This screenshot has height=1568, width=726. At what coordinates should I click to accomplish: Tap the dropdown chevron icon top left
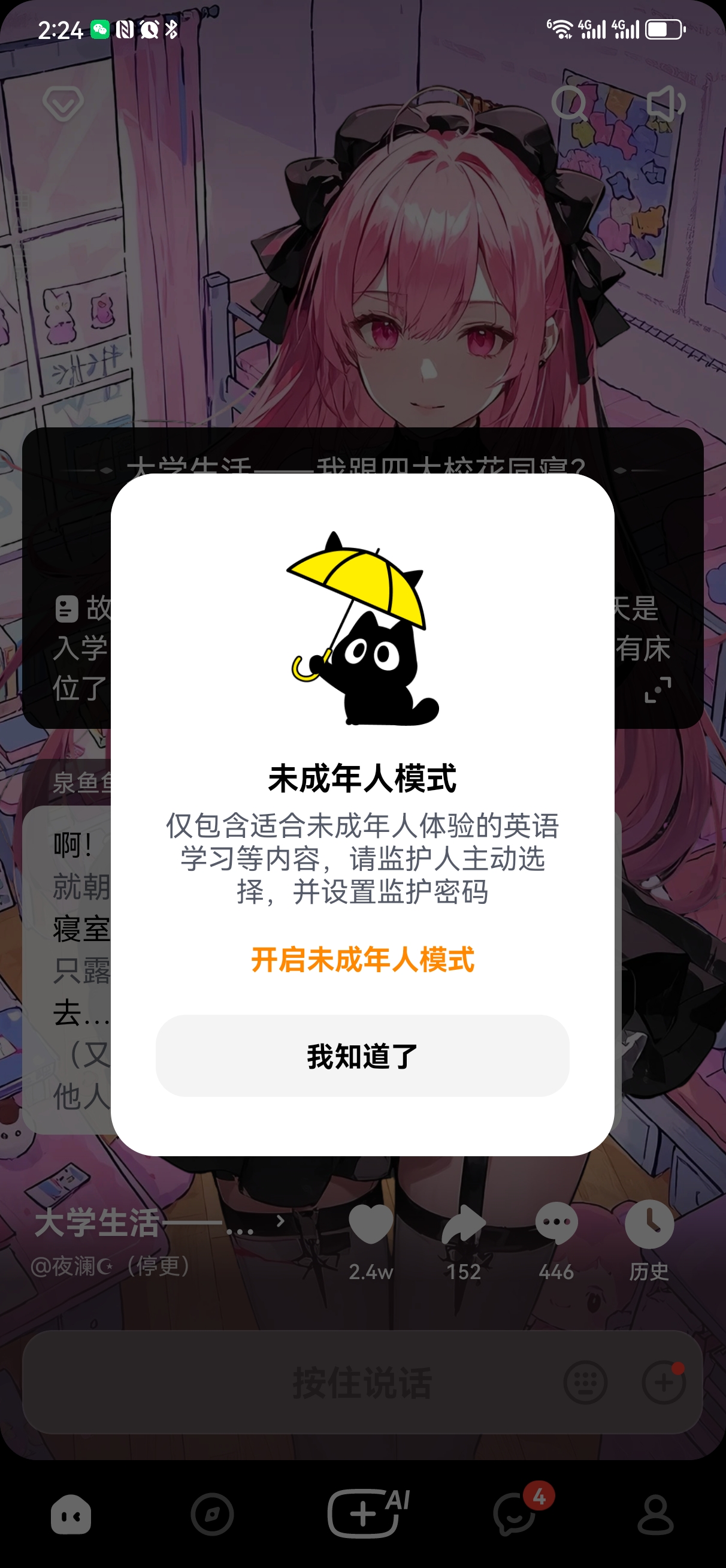coord(63,103)
